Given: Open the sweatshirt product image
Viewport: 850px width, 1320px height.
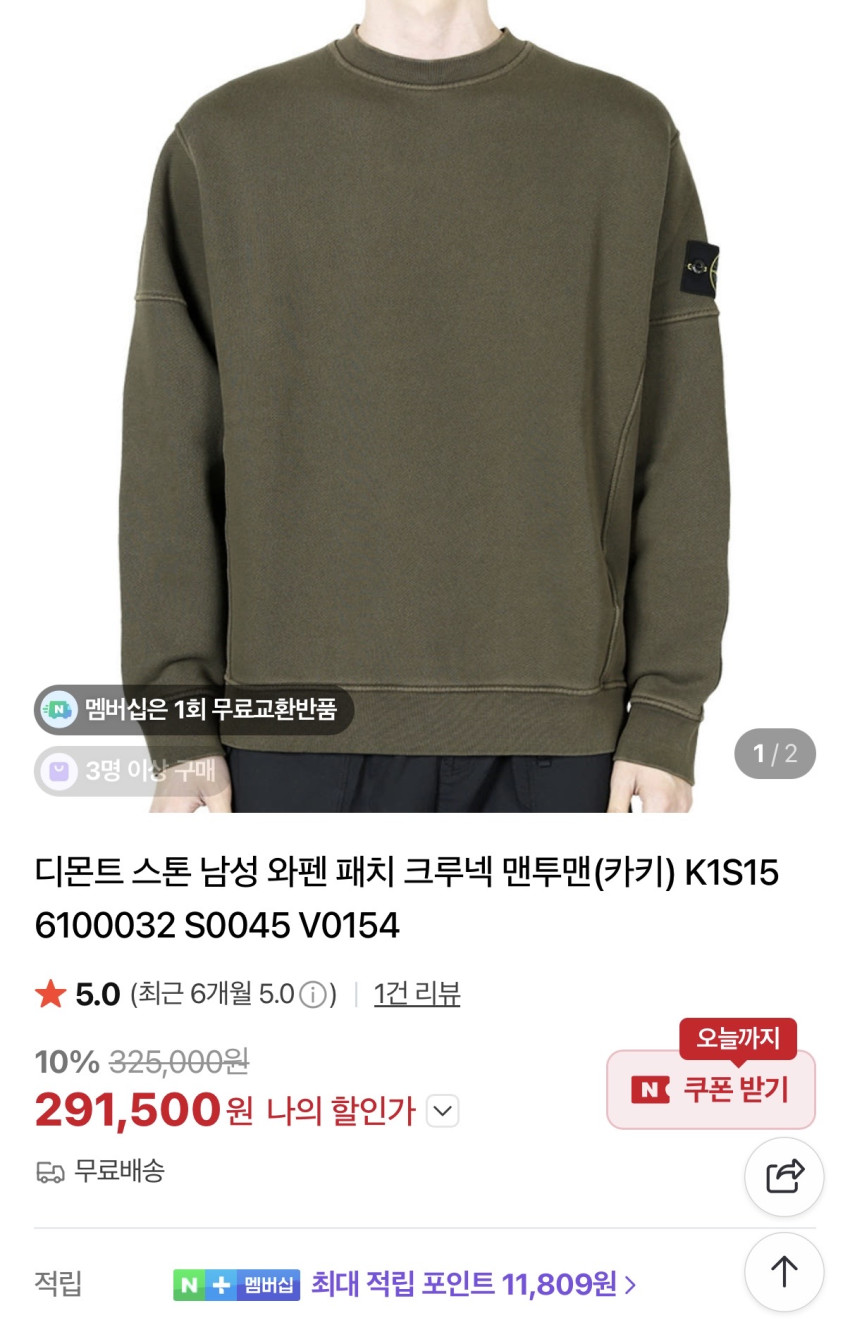Looking at the screenshot, I should click(x=425, y=400).
